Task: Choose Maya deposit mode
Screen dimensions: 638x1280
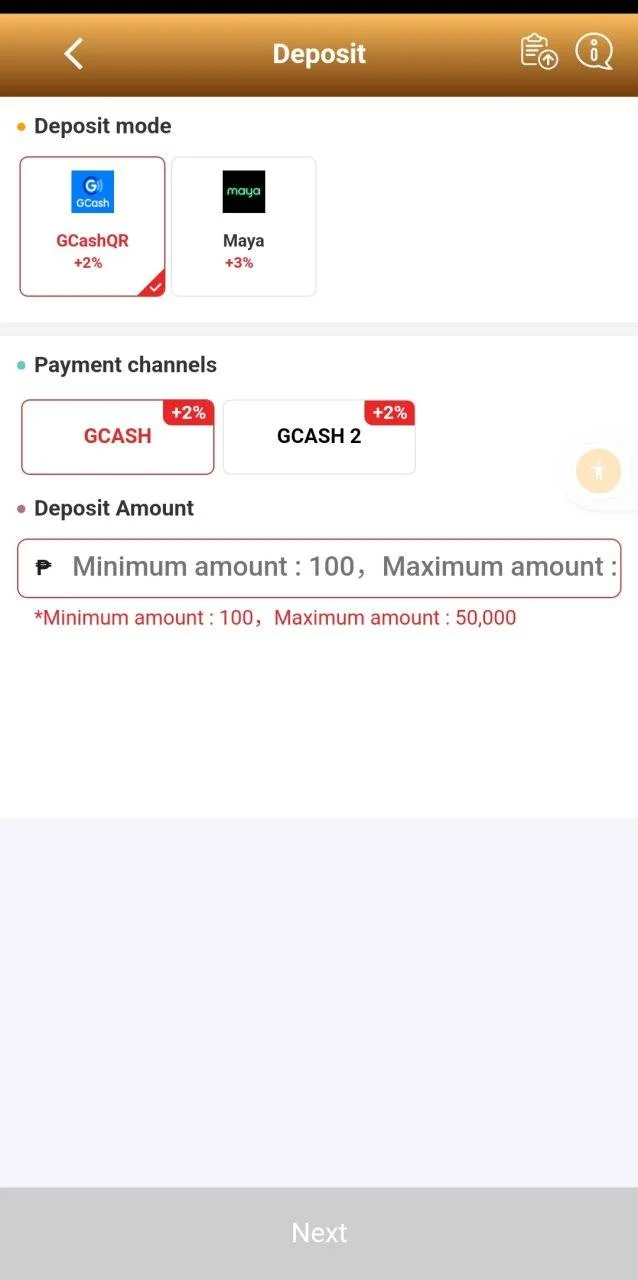Action: (x=244, y=227)
